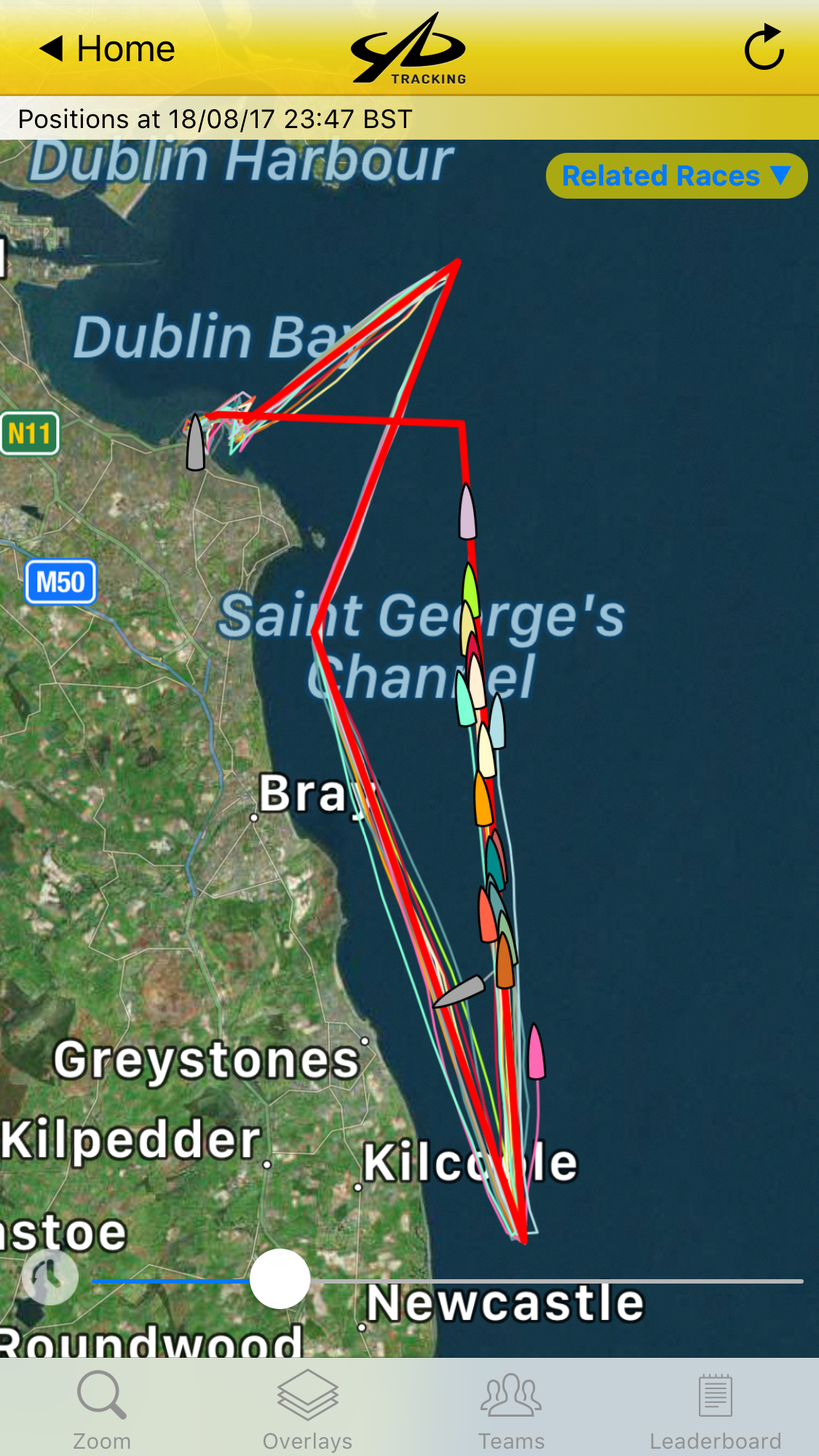
Task: Tap the replay clock icon
Action: (x=50, y=1277)
